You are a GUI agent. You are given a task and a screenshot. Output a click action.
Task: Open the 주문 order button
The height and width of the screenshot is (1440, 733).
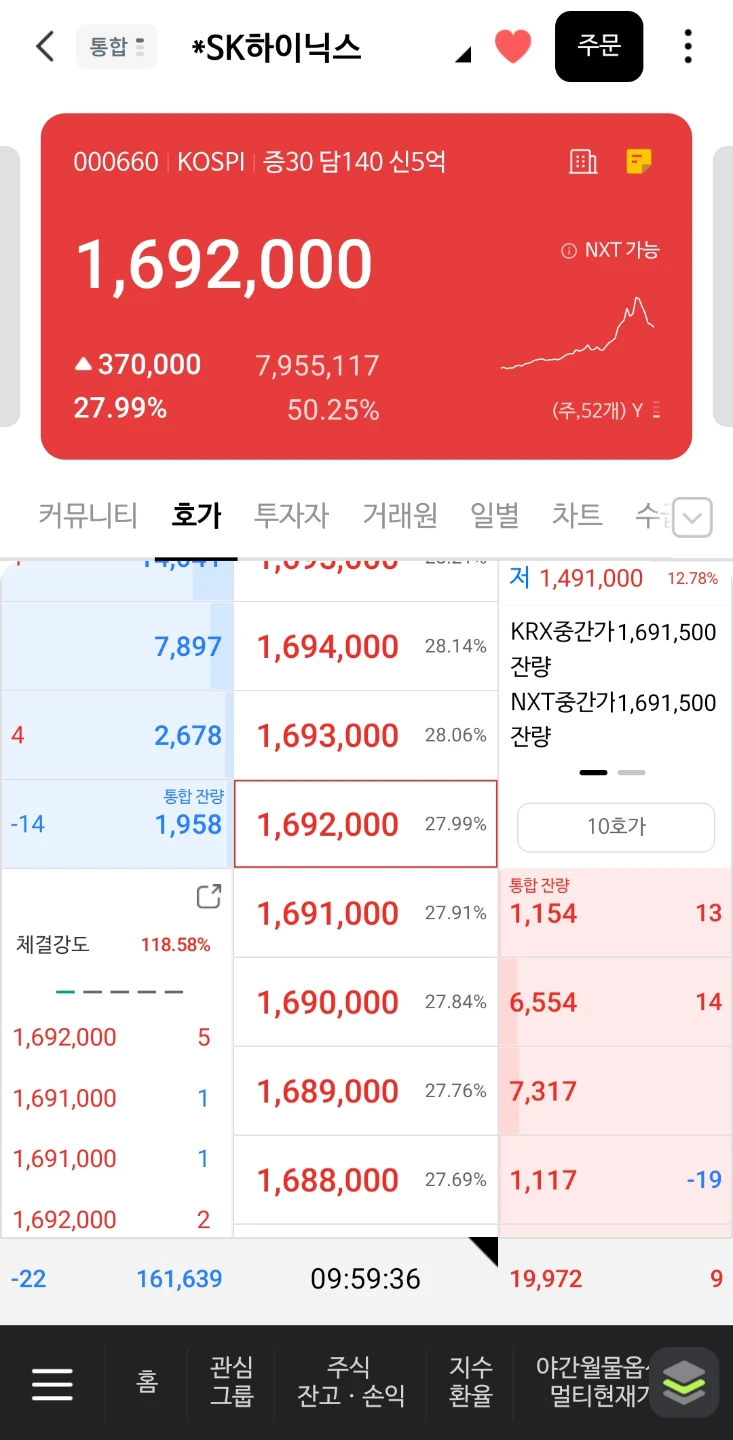tap(599, 46)
